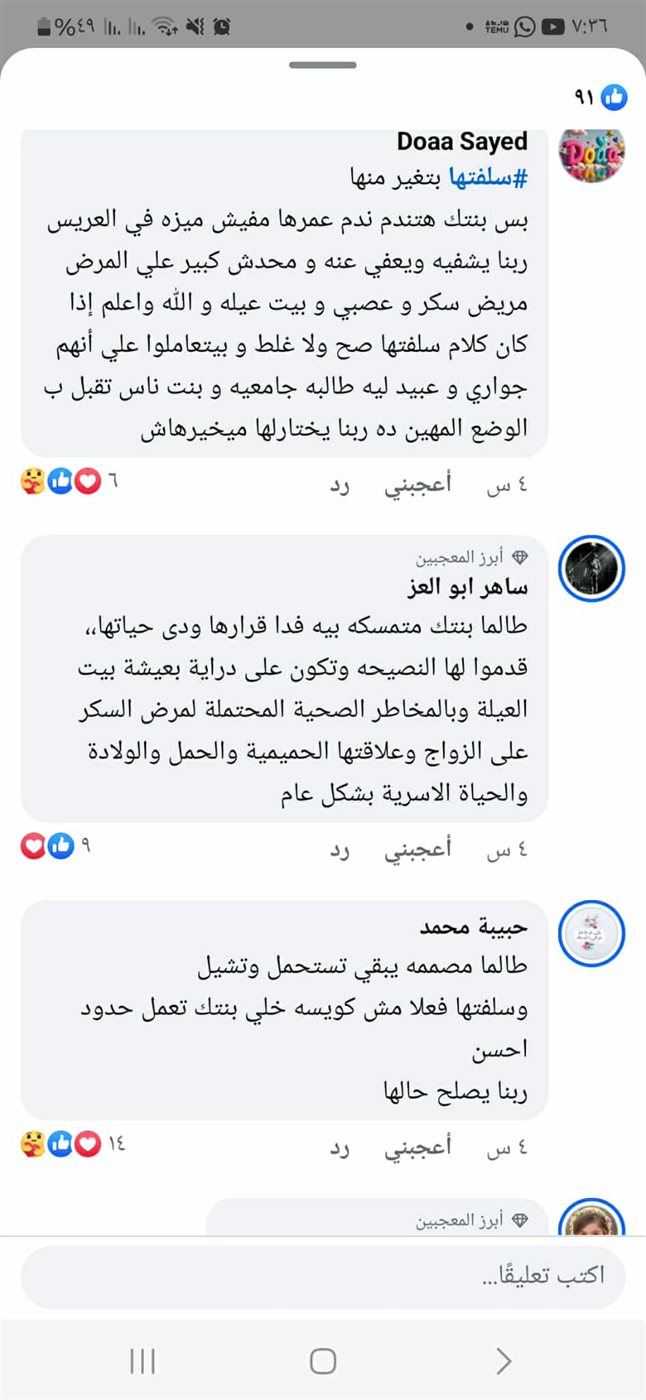Go to the phone home screen

point(322,1361)
